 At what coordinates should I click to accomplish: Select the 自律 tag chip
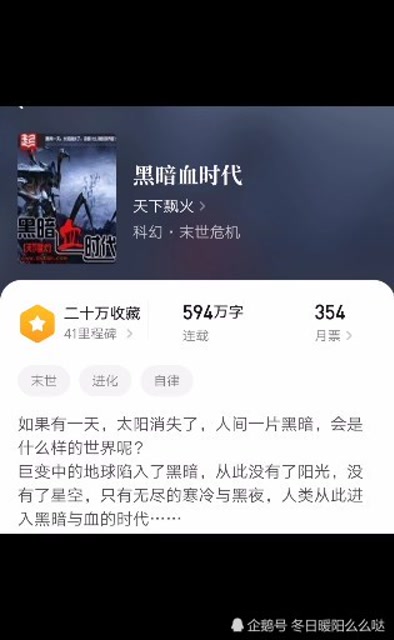pyautogui.click(x=167, y=381)
